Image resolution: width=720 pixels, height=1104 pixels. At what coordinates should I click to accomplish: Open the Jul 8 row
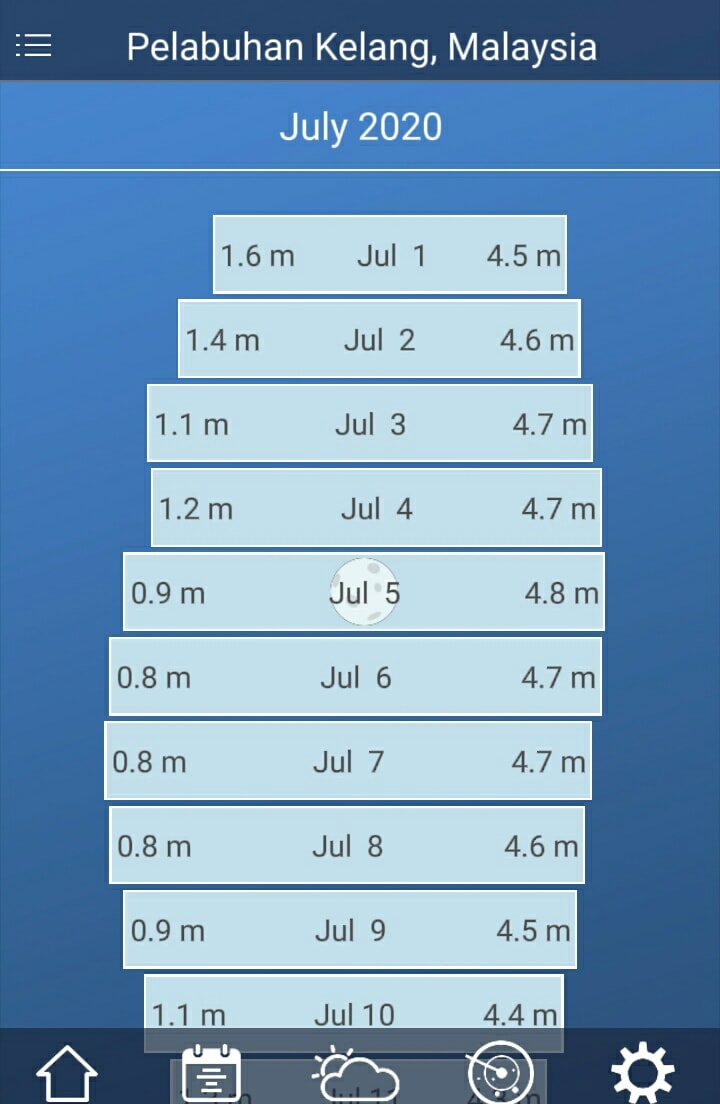click(x=347, y=846)
